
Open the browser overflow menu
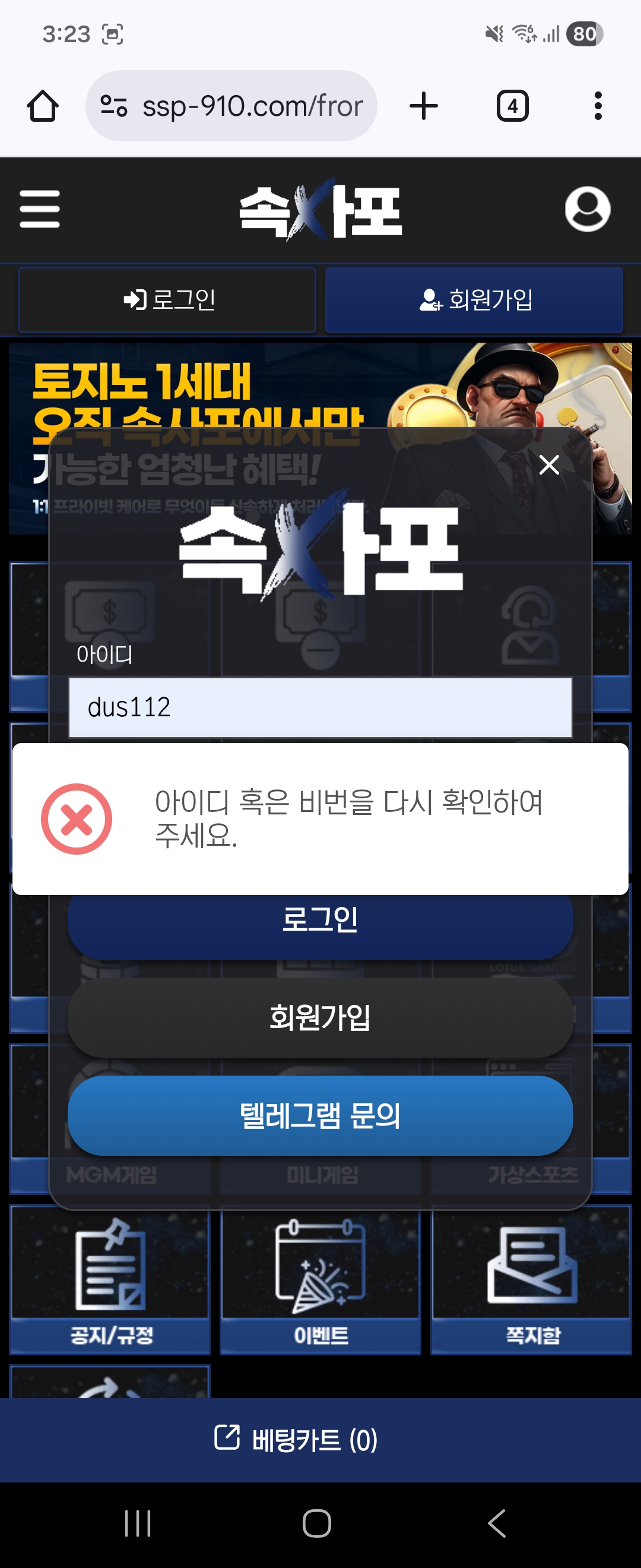[598, 106]
